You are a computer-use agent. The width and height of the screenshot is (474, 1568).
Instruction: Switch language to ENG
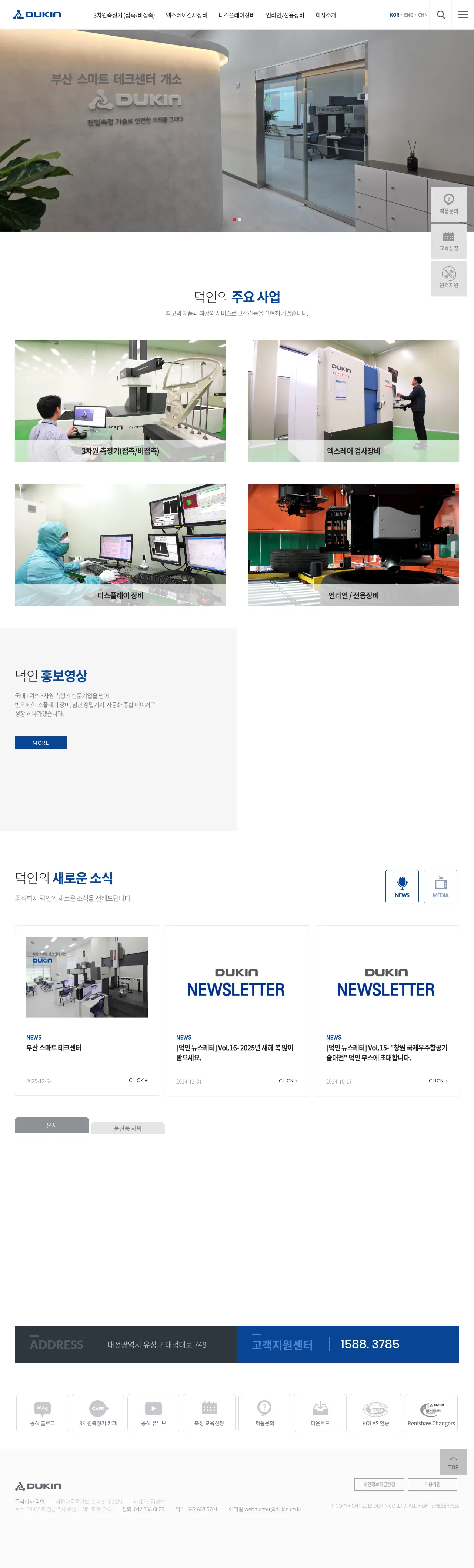coord(408,15)
